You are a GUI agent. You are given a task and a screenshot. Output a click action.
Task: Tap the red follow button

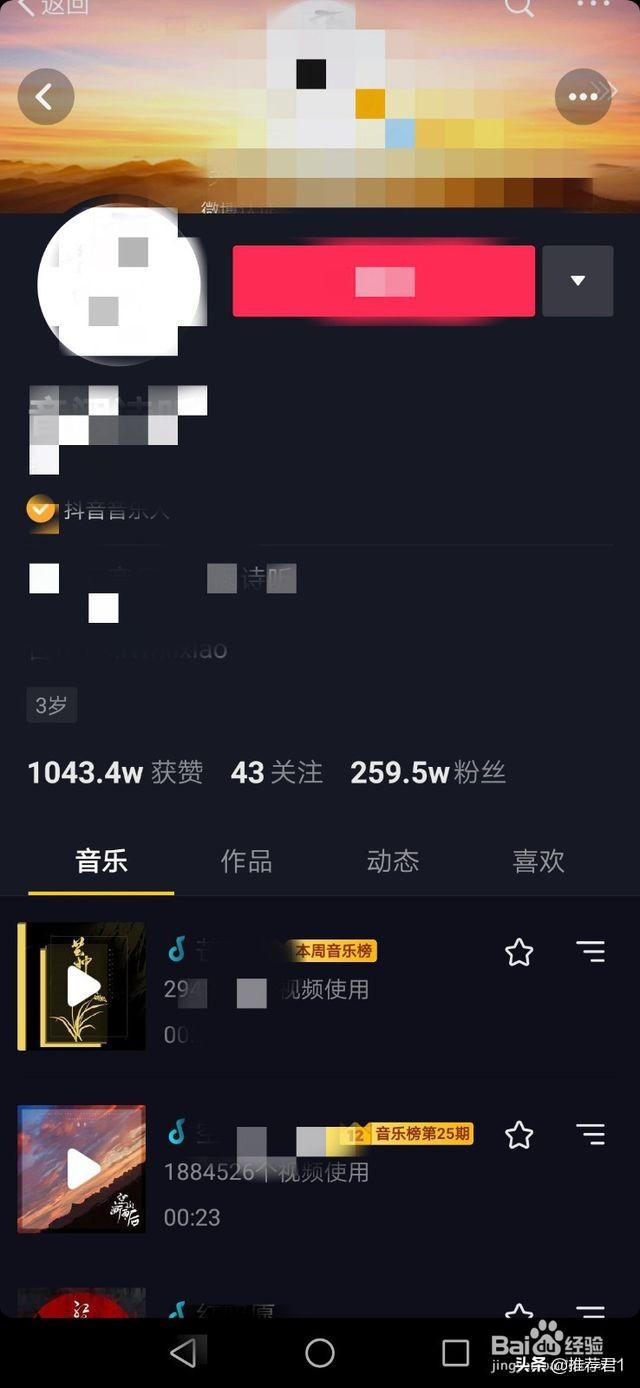(x=384, y=281)
